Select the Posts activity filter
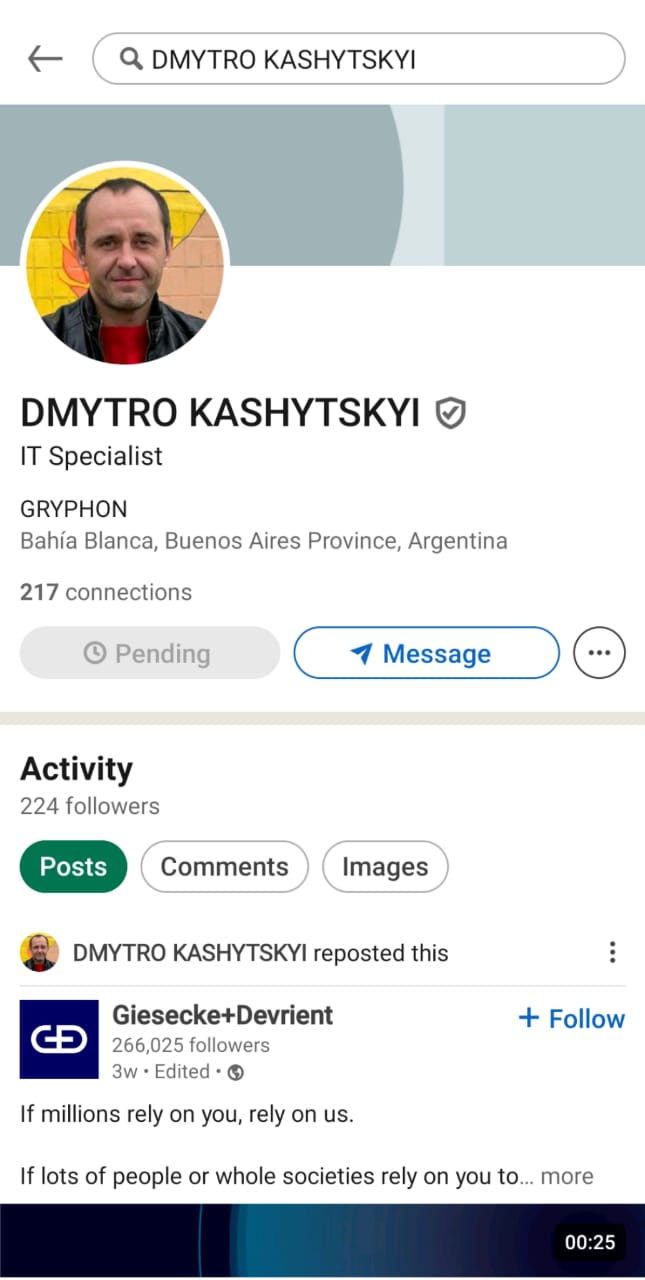 [x=74, y=867]
